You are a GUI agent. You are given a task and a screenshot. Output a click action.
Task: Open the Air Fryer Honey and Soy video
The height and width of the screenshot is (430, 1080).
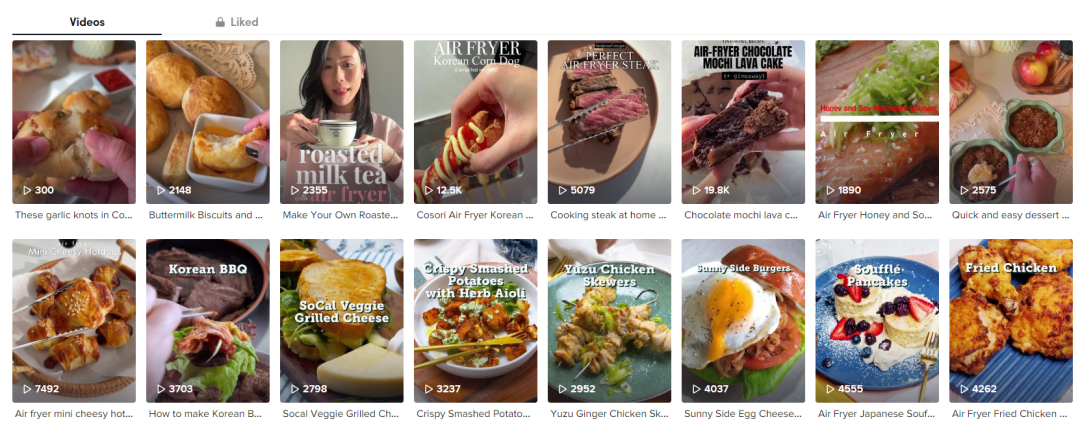877,122
